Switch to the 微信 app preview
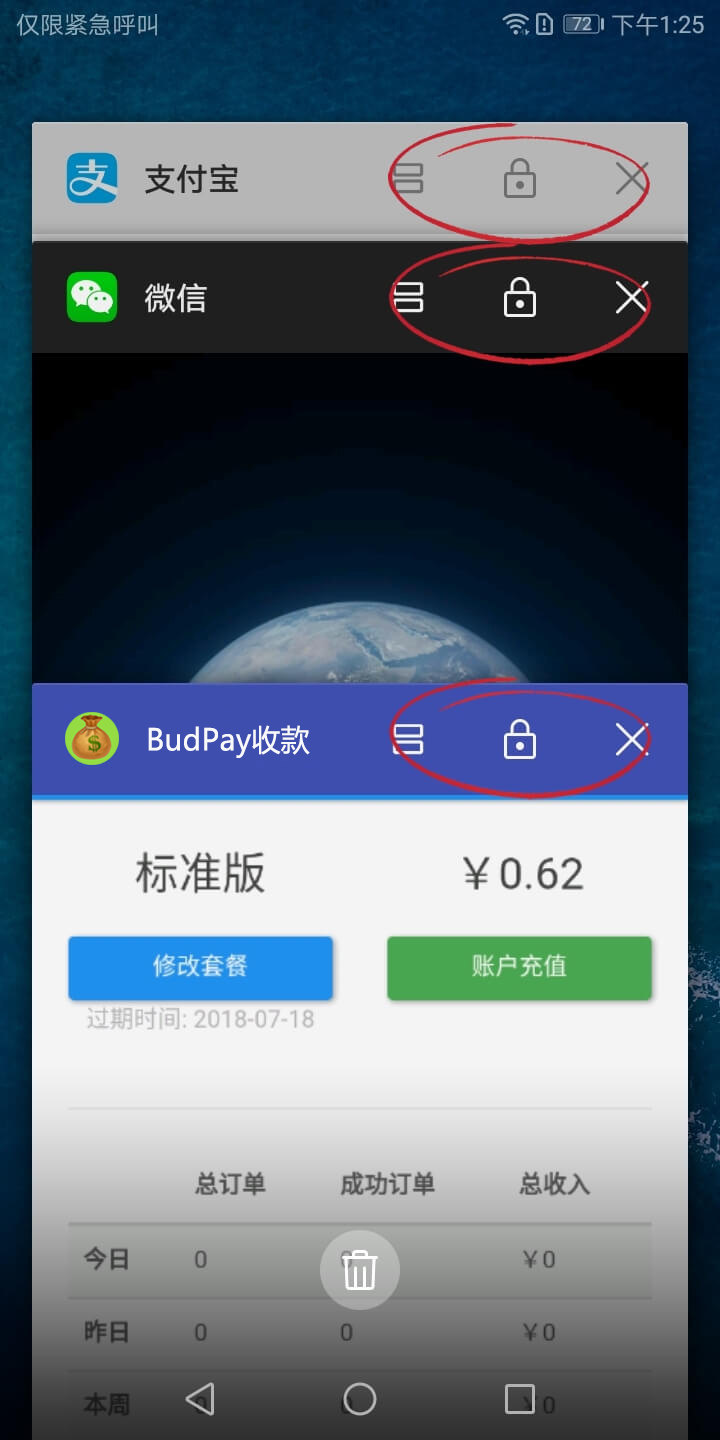720x1440 pixels. point(360,520)
